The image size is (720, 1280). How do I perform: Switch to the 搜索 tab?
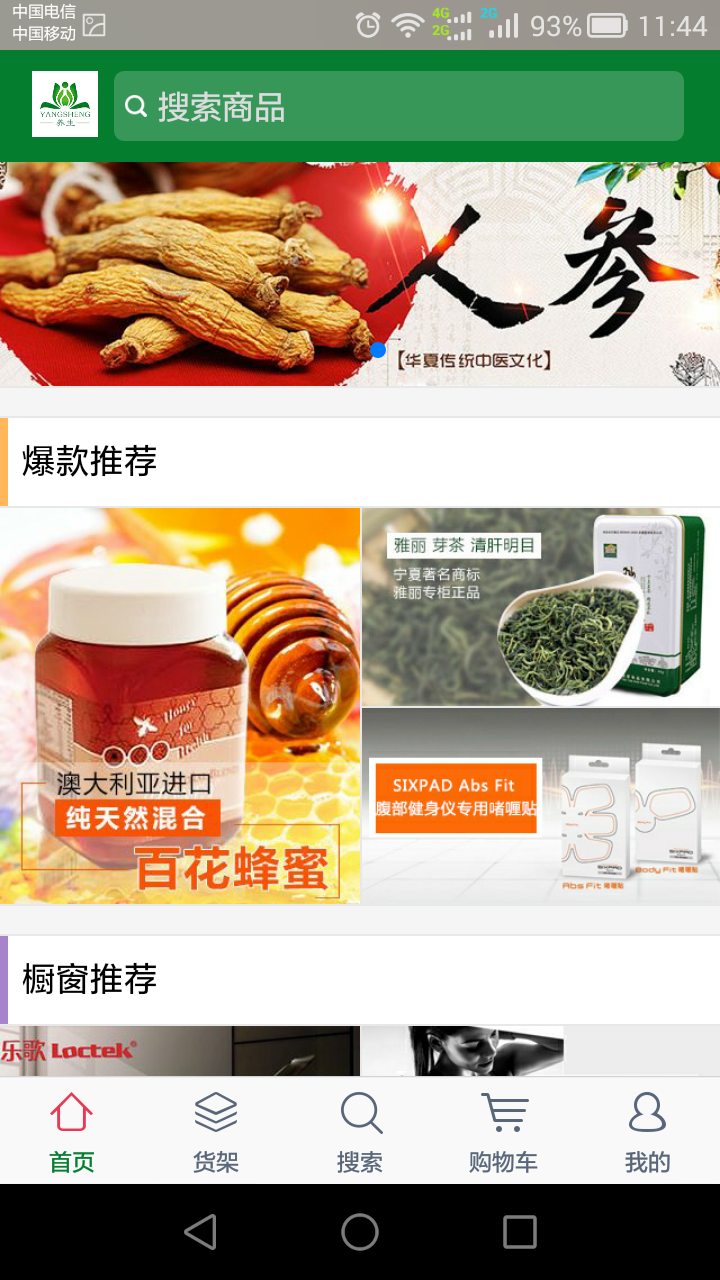360,1132
